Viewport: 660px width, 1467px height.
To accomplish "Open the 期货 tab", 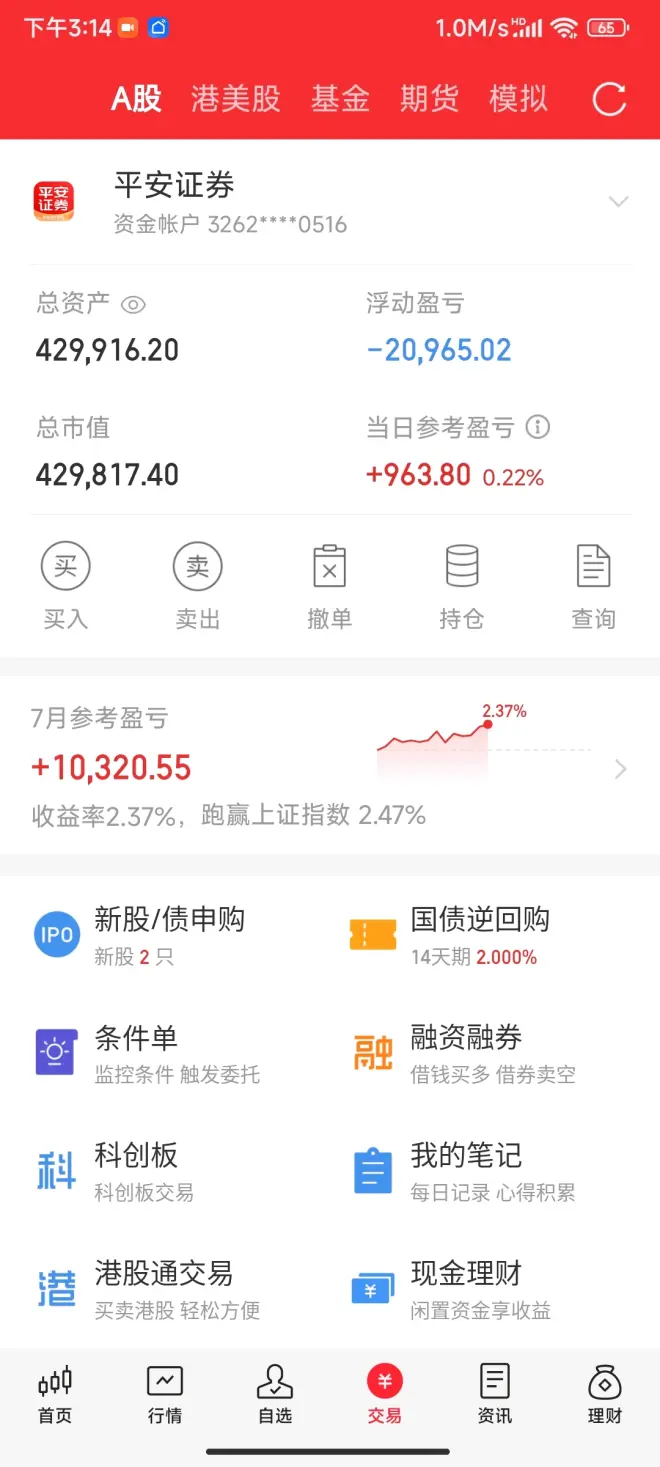I will 429,99.
